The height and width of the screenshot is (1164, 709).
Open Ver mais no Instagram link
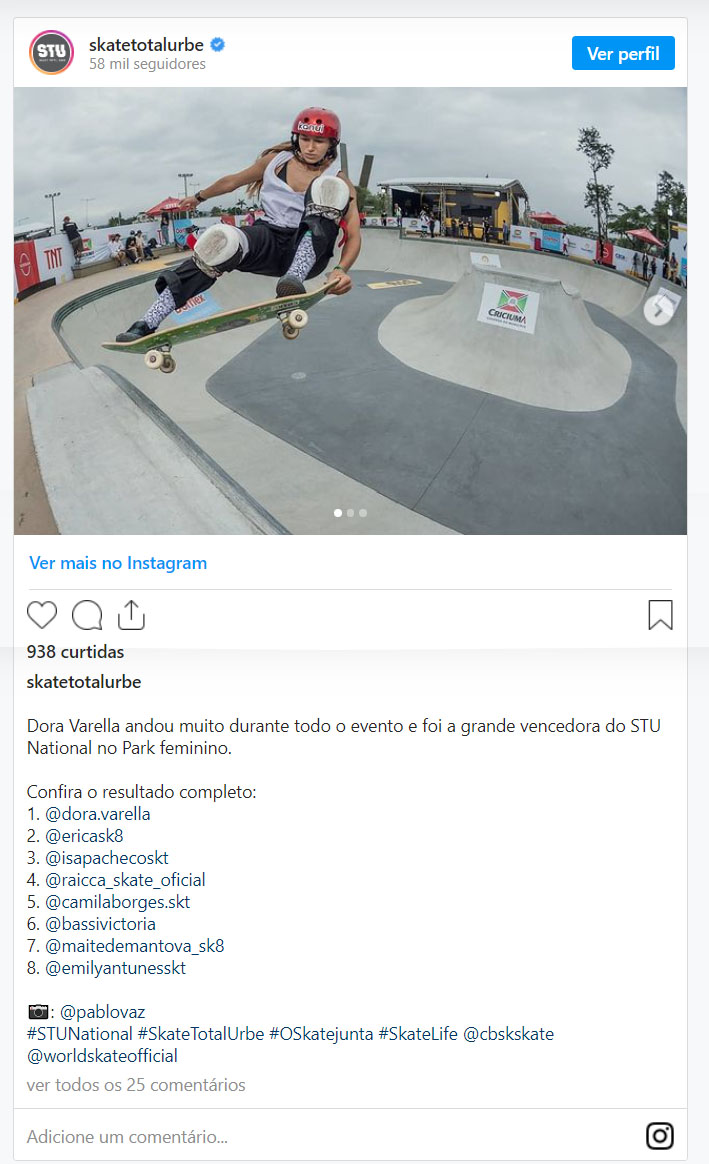point(118,563)
